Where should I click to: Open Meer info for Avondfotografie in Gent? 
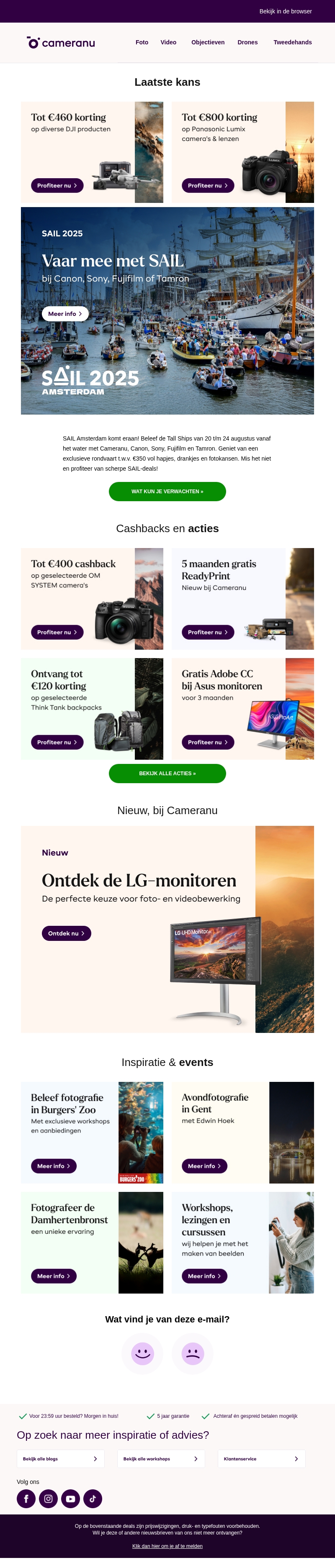click(204, 1166)
